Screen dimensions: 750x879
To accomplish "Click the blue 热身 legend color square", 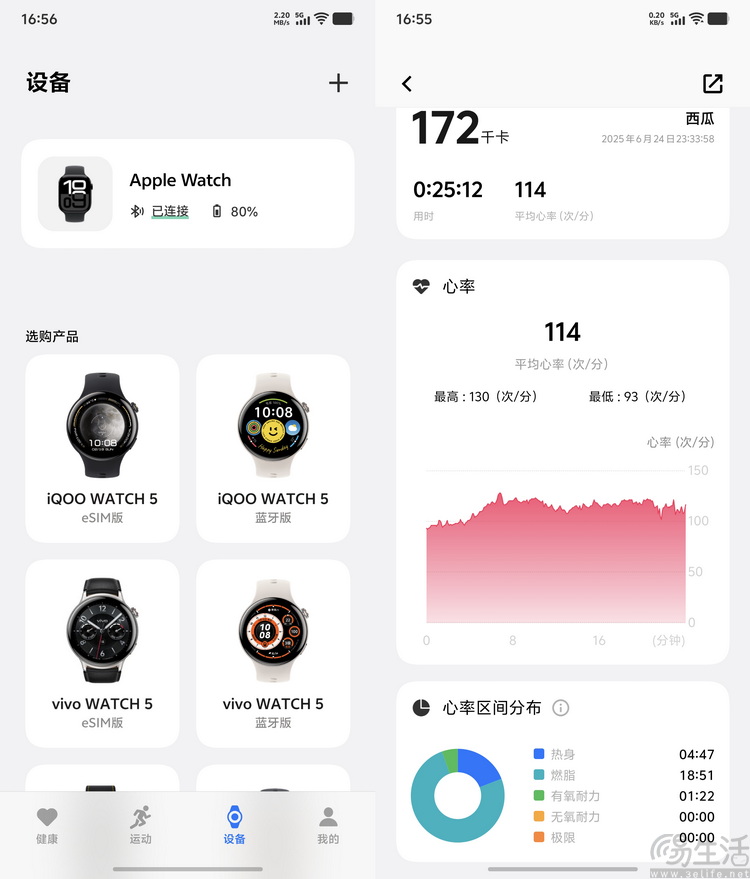I will [537, 754].
